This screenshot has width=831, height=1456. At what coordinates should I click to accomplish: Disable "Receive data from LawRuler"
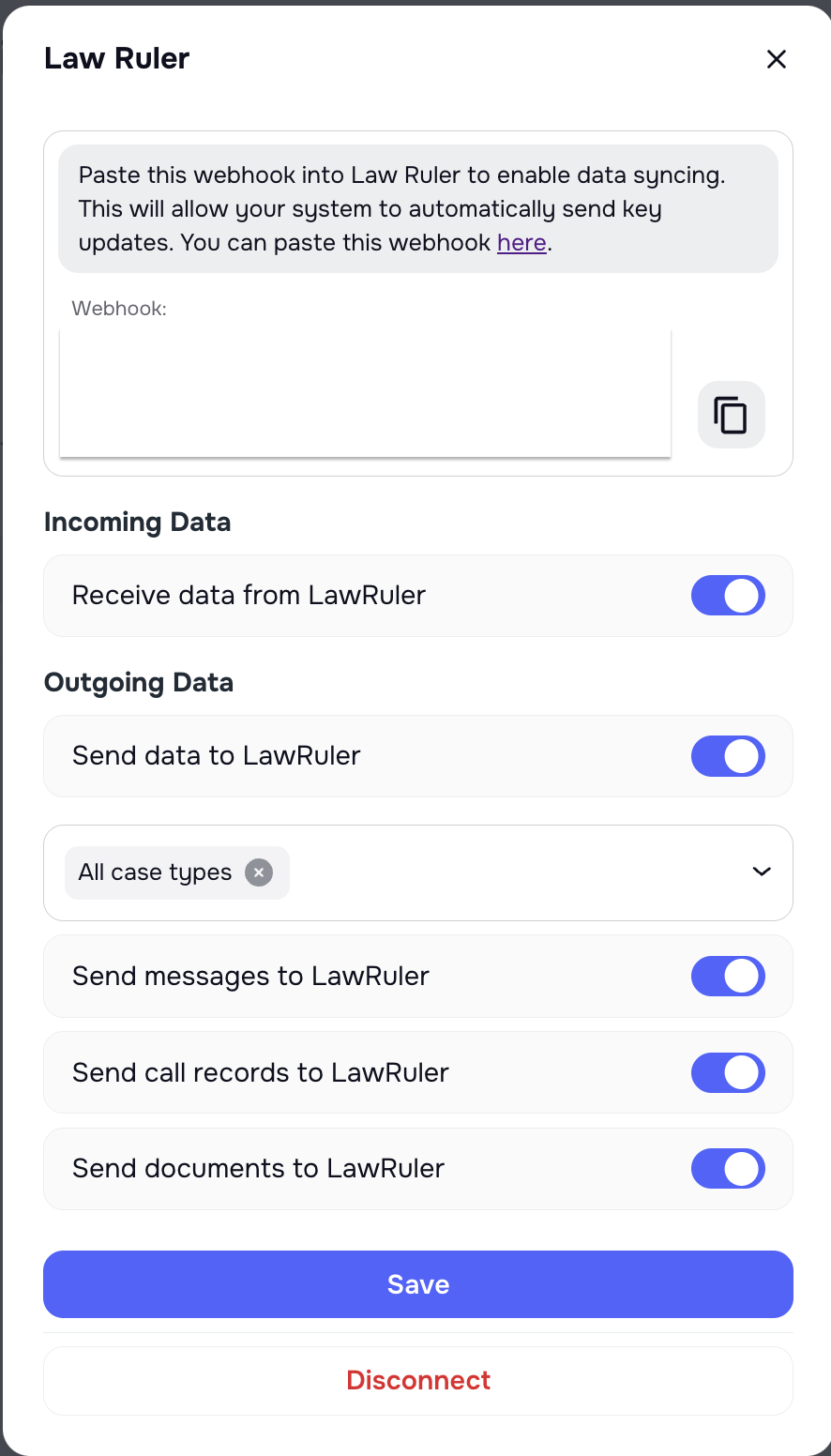pyautogui.click(x=728, y=595)
